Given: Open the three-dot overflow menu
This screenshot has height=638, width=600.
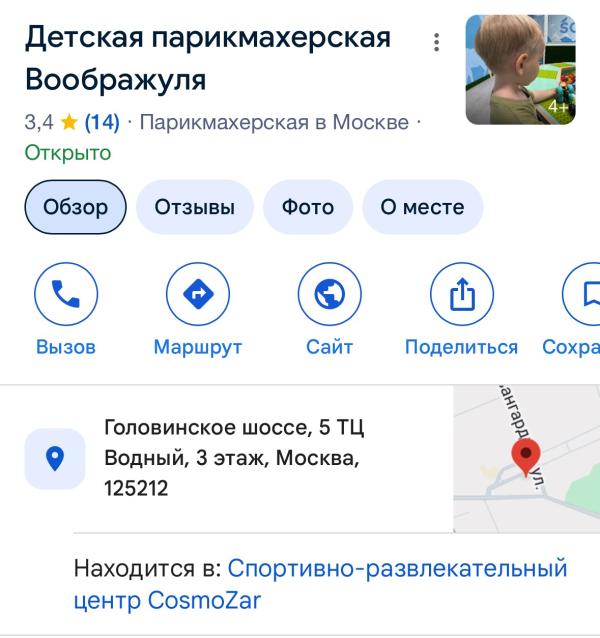Looking at the screenshot, I should 436,43.
